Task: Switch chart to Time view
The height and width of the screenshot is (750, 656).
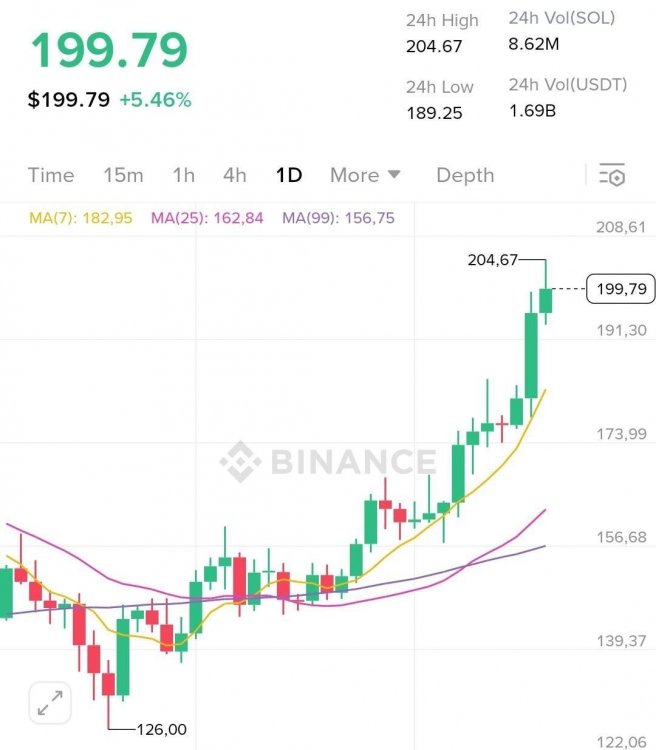Action: (x=51, y=175)
